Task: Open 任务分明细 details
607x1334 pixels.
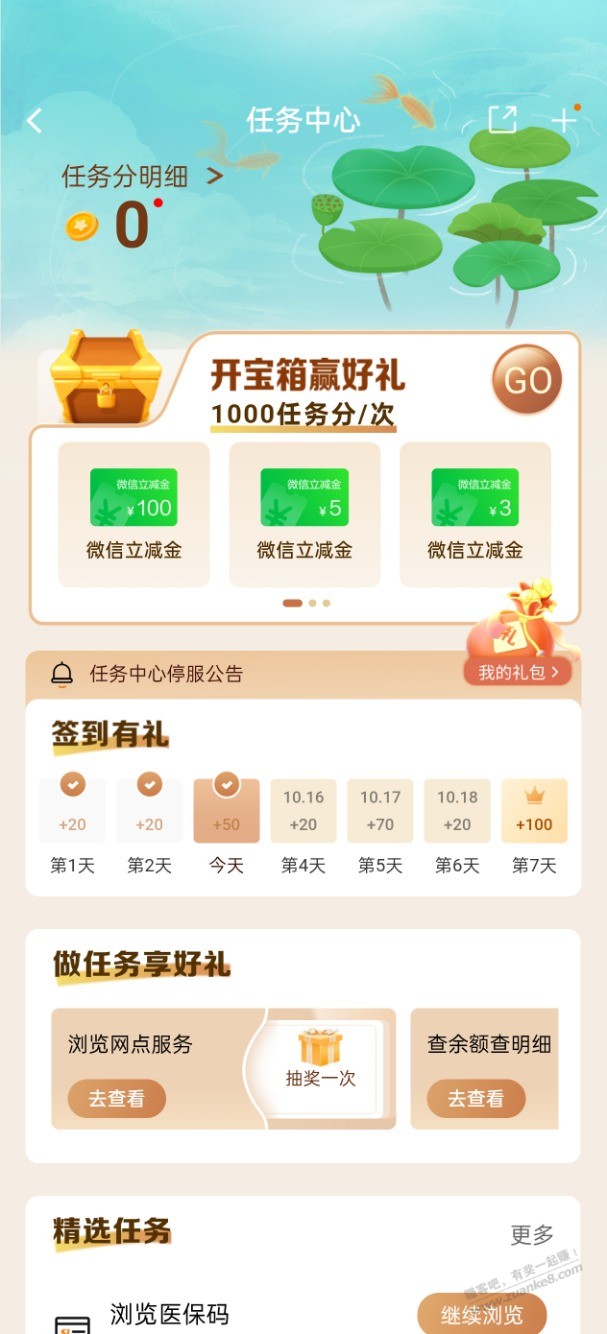Action: [x=141, y=177]
